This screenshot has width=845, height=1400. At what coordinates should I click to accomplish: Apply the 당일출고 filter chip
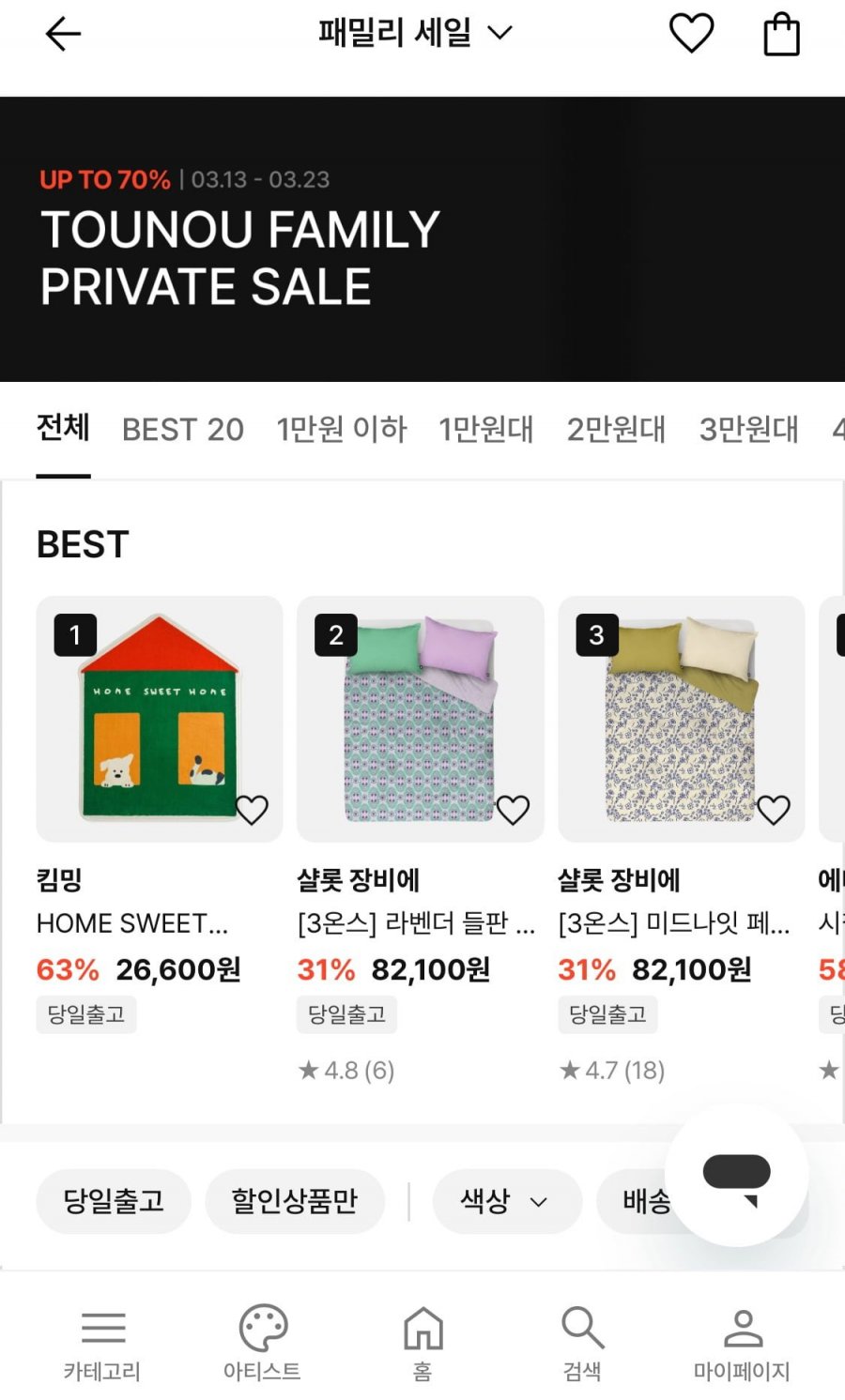pos(114,1201)
